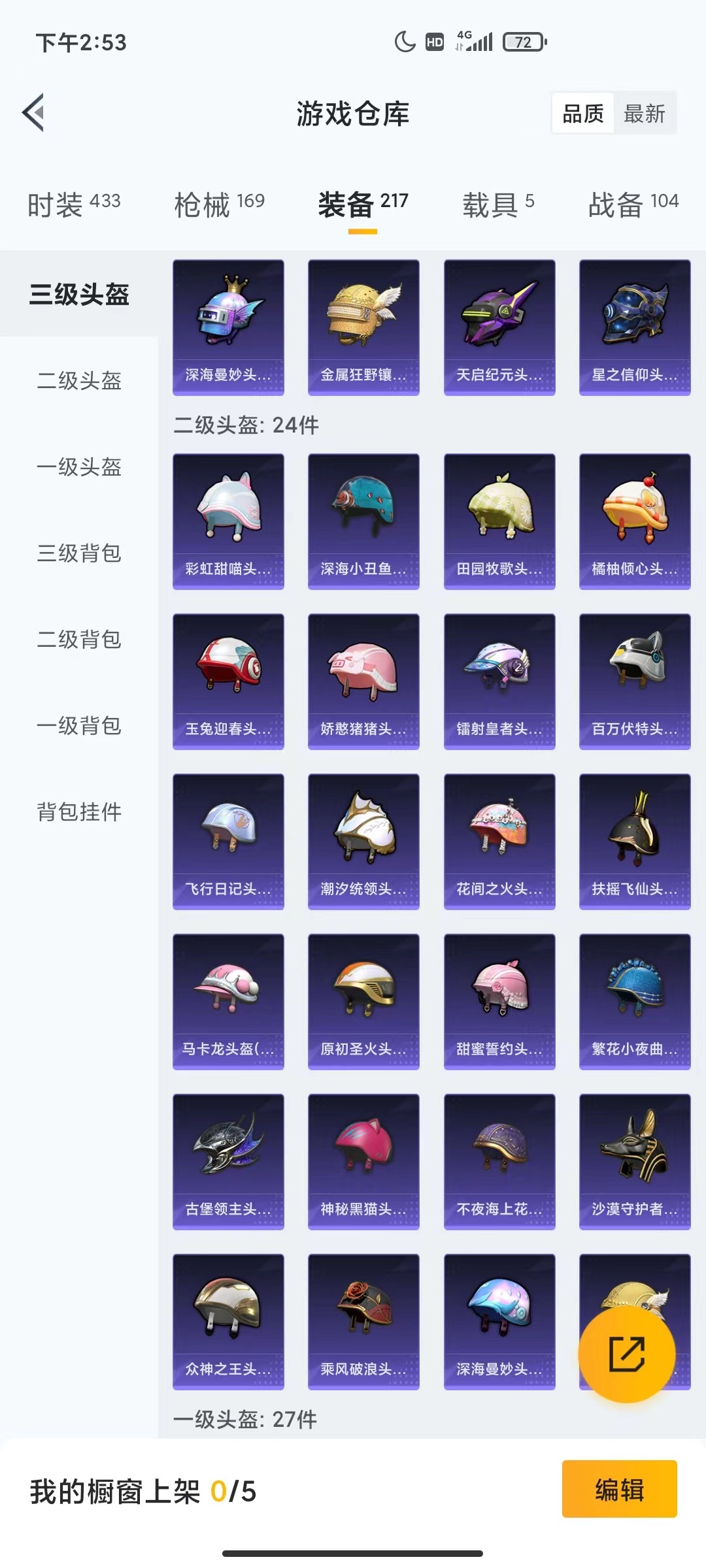Select the 娇憨猪猪头 helmet card
This screenshot has height=1568, width=706.
click(363, 681)
